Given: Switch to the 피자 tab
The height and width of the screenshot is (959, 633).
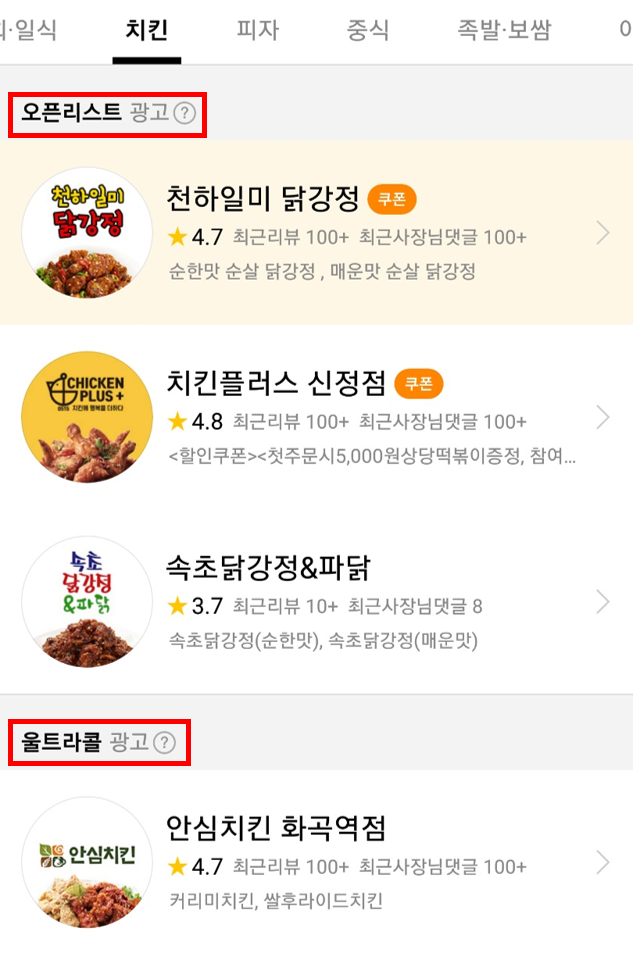Looking at the screenshot, I should click(257, 29).
